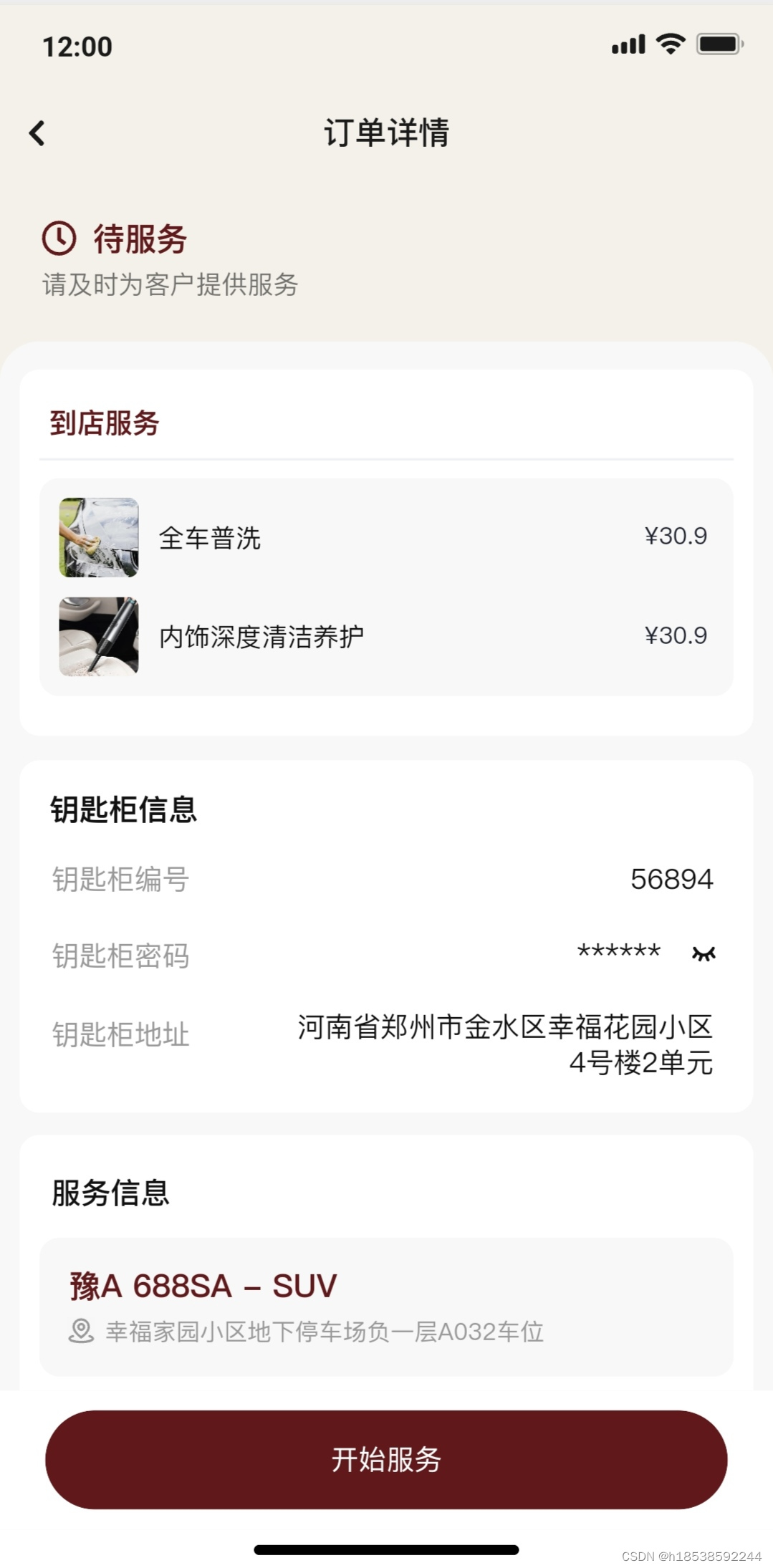Tap the 开始服务 button
Screen dimensions: 773x1568
[x=386, y=1459]
